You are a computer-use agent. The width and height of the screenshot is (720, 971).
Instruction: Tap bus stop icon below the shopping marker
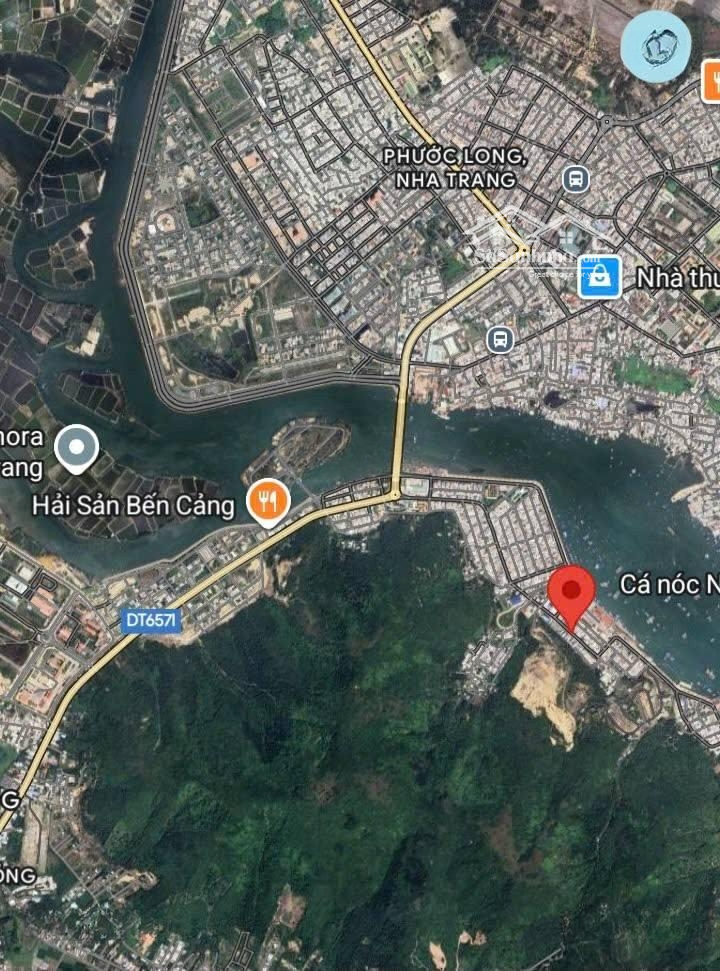(499, 339)
